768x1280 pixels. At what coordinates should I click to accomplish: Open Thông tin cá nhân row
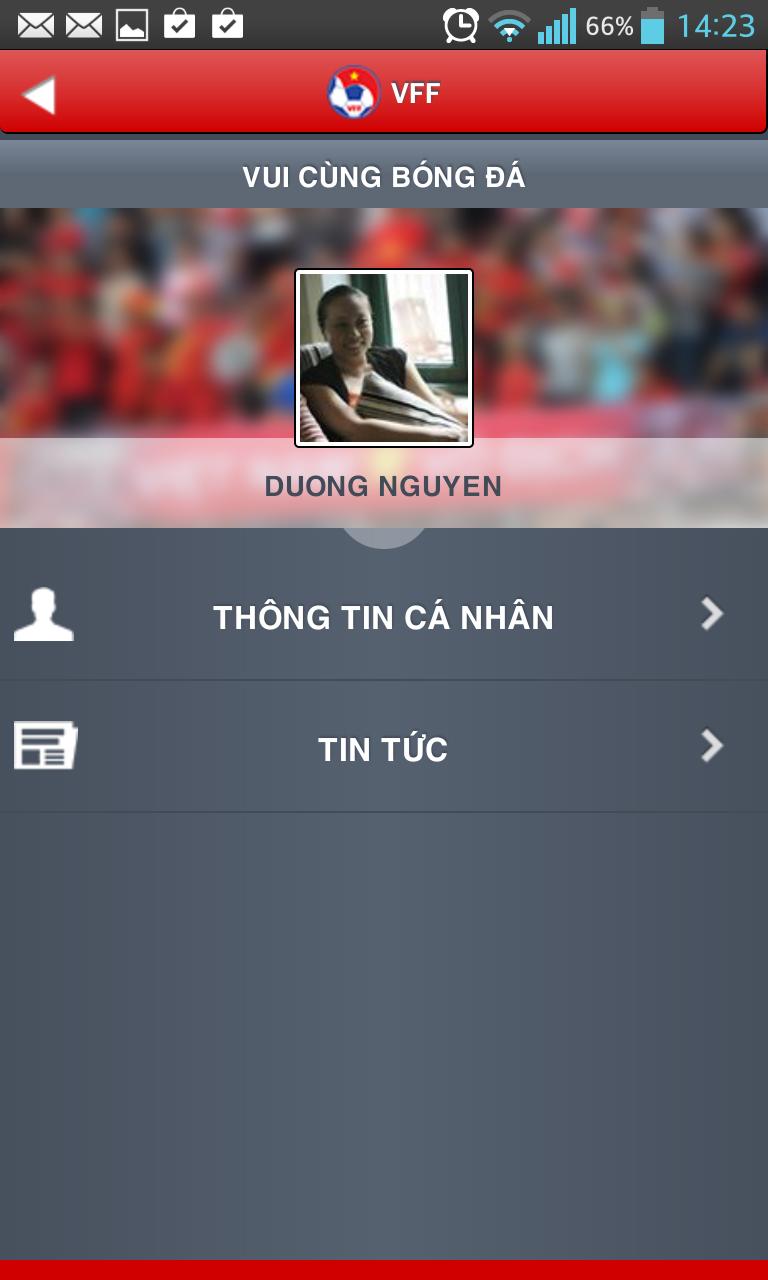point(384,616)
